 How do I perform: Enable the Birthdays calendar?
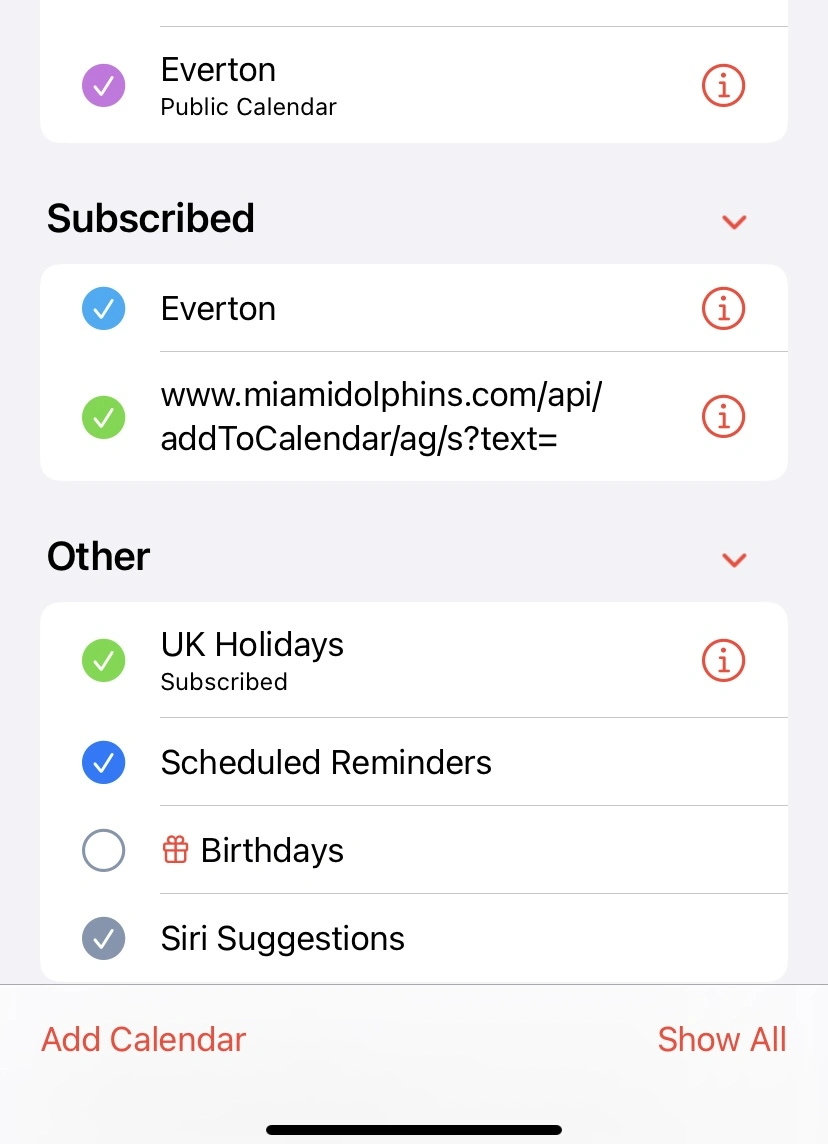pyautogui.click(x=103, y=851)
